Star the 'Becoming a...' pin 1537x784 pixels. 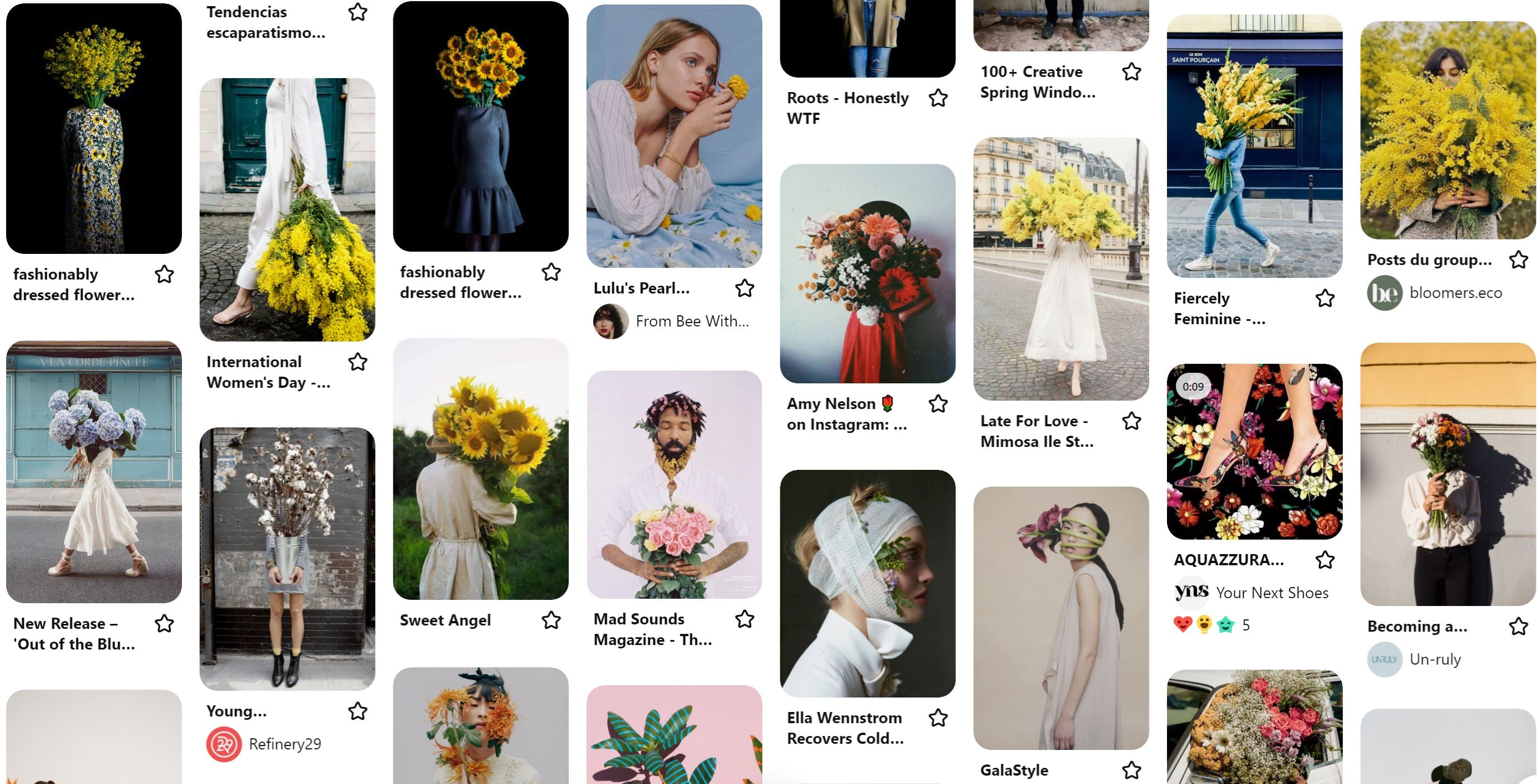point(1518,627)
